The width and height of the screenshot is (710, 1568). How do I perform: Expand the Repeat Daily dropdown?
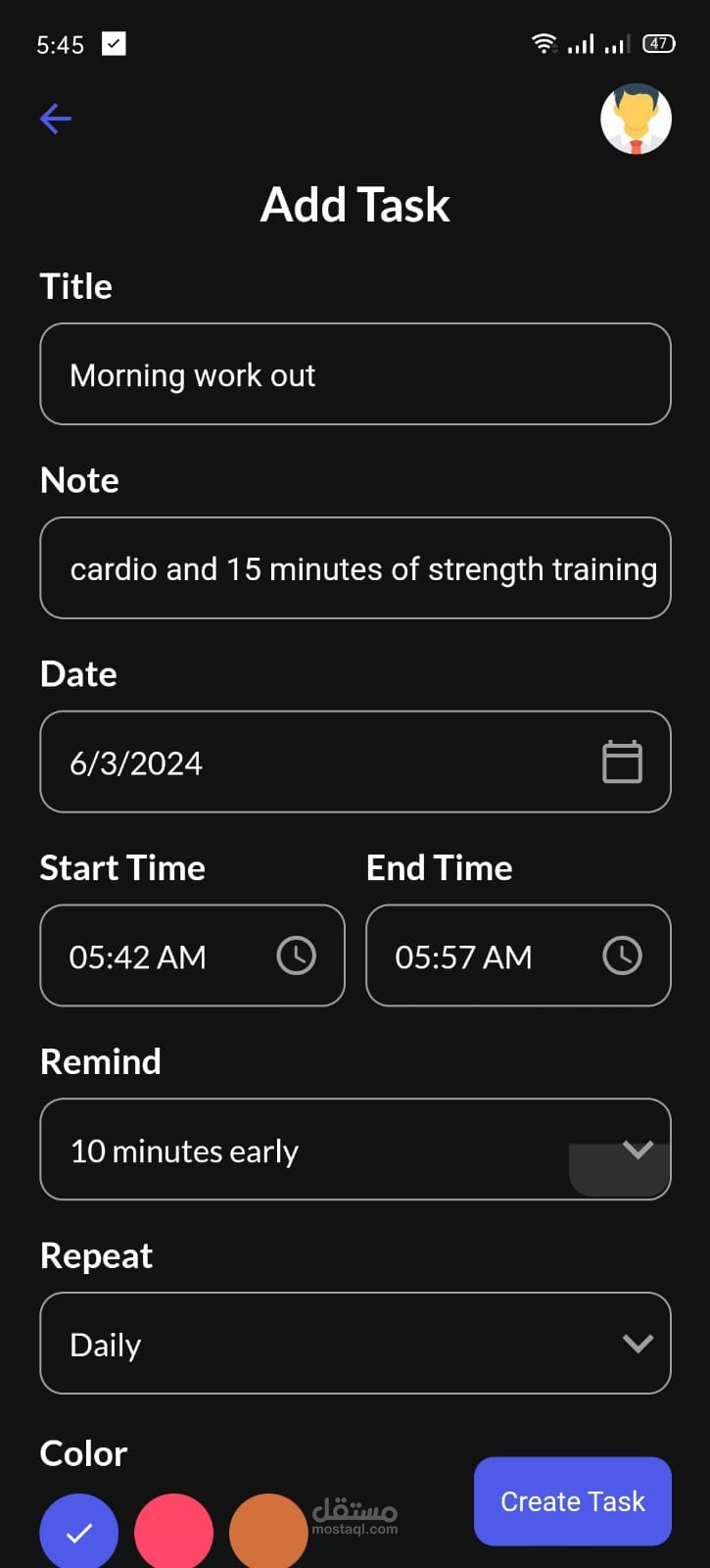point(638,1344)
